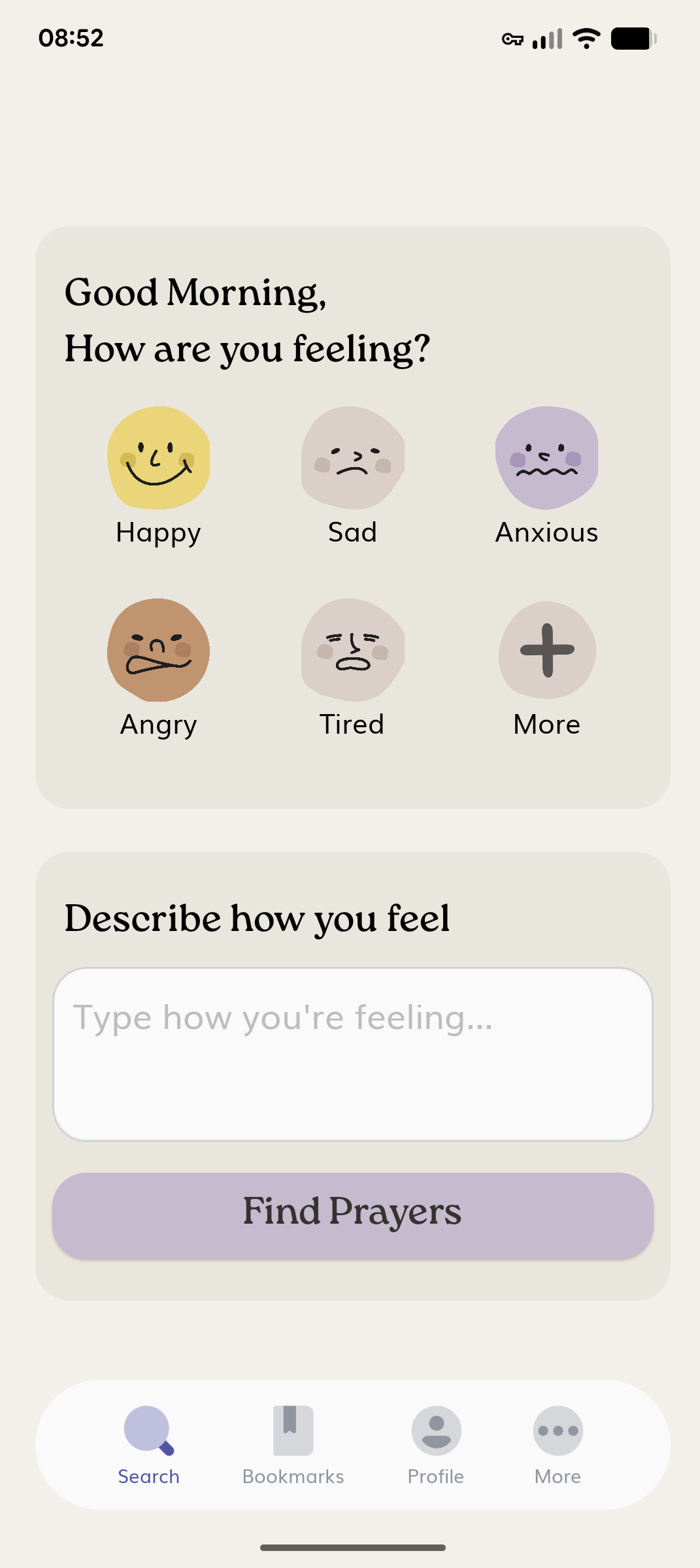Choose the Sad mood option
This screenshot has width=700, height=1568.
pos(352,458)
